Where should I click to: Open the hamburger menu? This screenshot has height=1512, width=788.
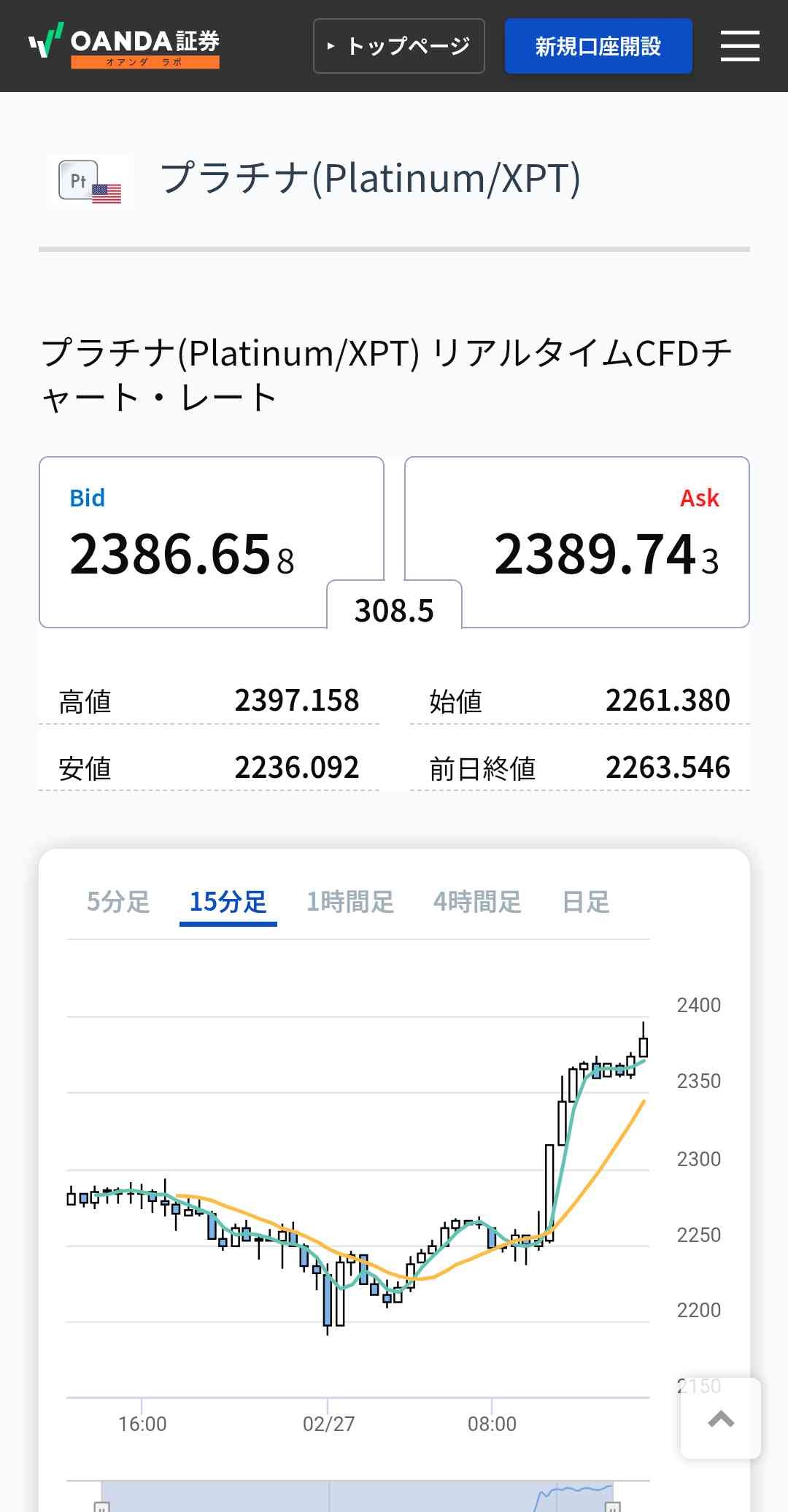(740, 46)
